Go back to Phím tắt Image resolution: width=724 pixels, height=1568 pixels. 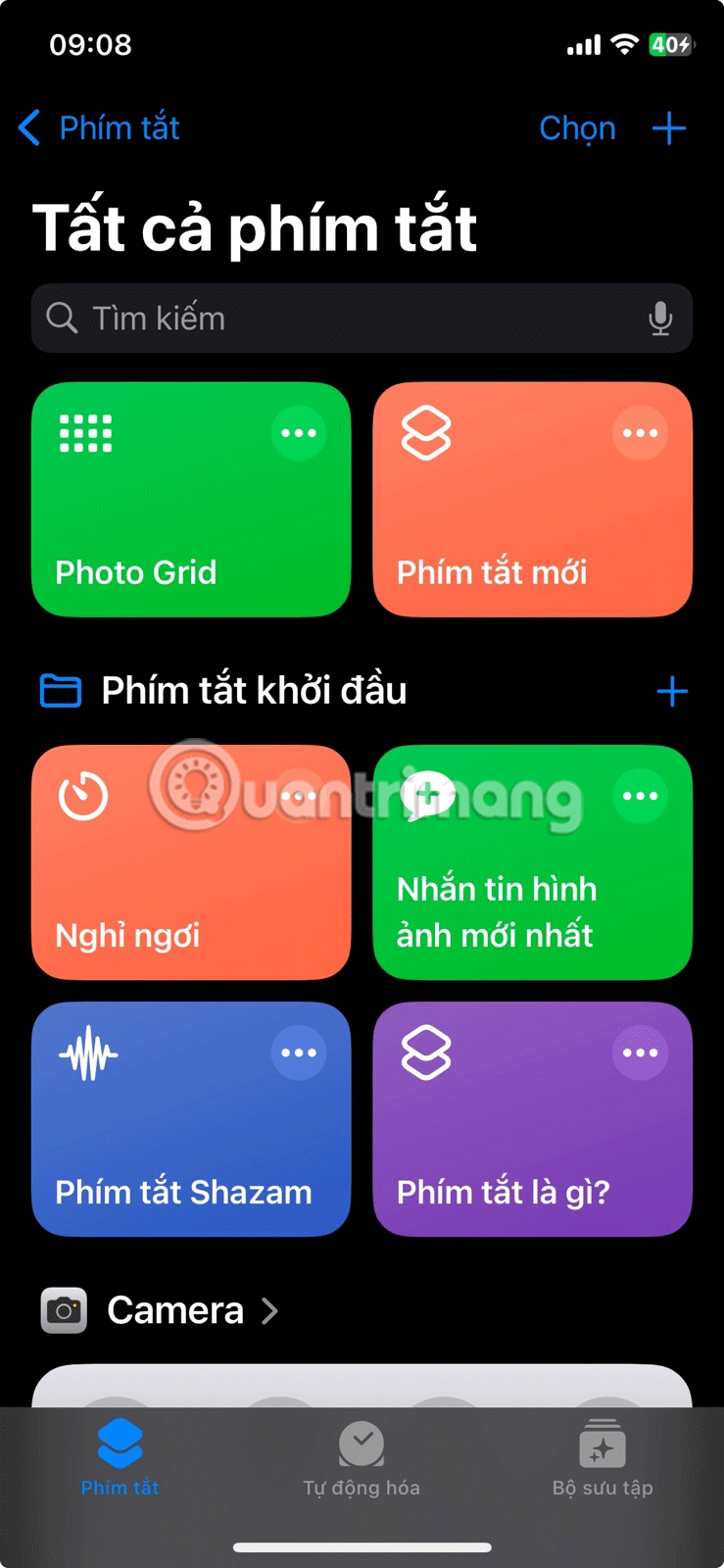(100, 128)
